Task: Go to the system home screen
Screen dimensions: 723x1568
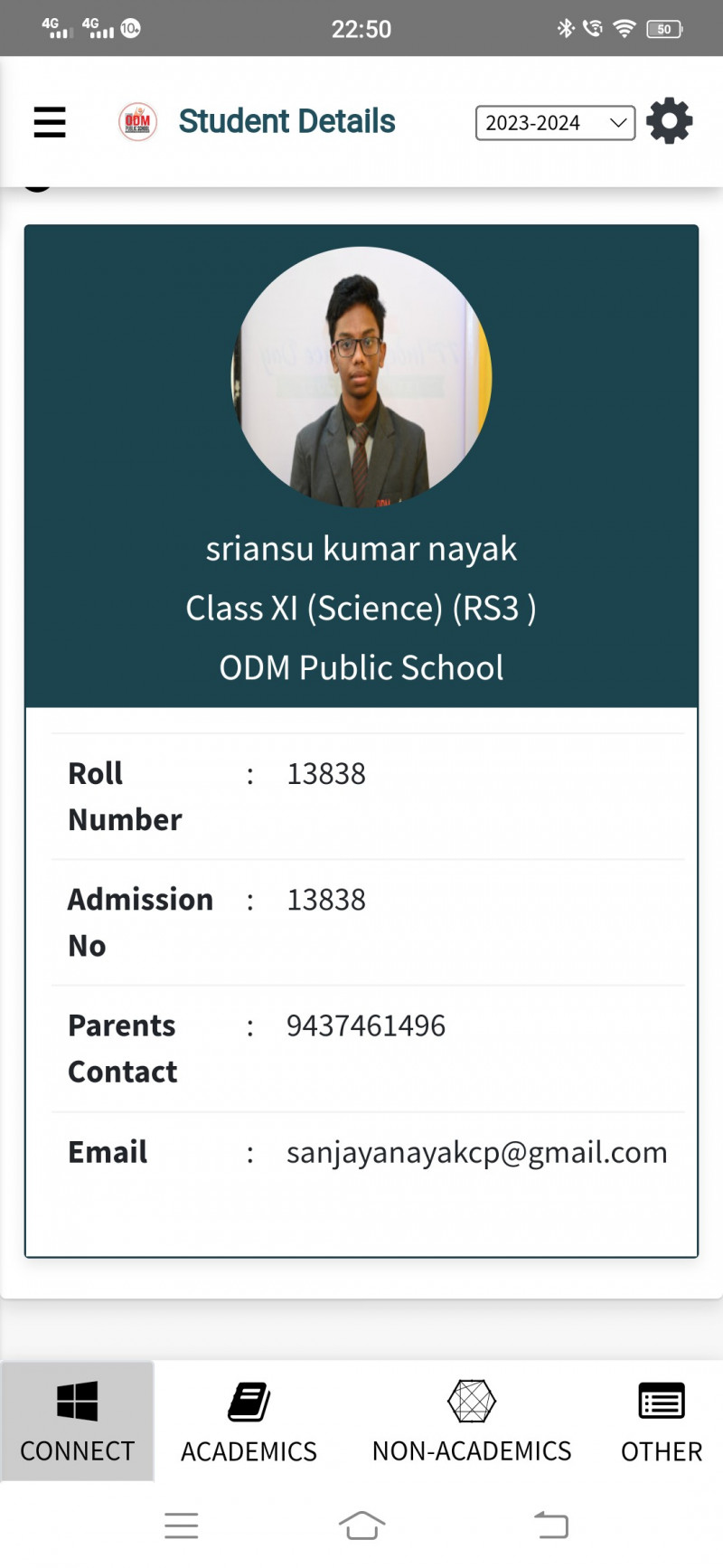Action: pyautogui.click(x=361, y=1525)
